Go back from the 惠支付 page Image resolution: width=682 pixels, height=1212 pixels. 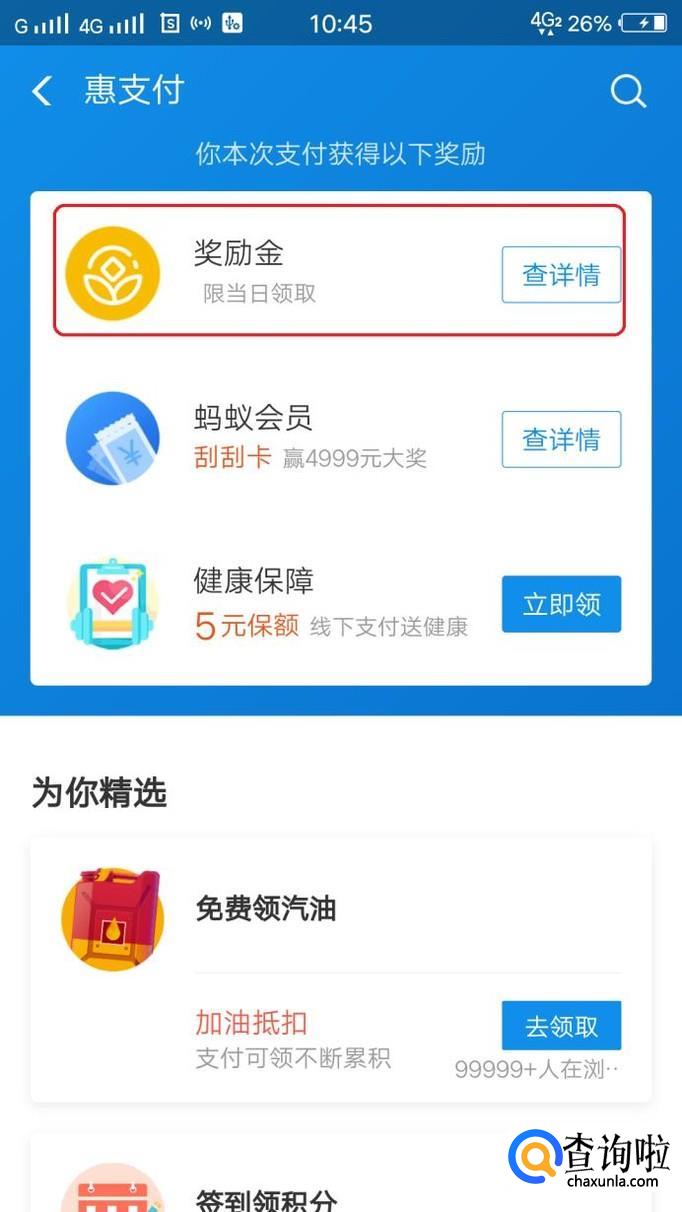(x=42, y=91)
